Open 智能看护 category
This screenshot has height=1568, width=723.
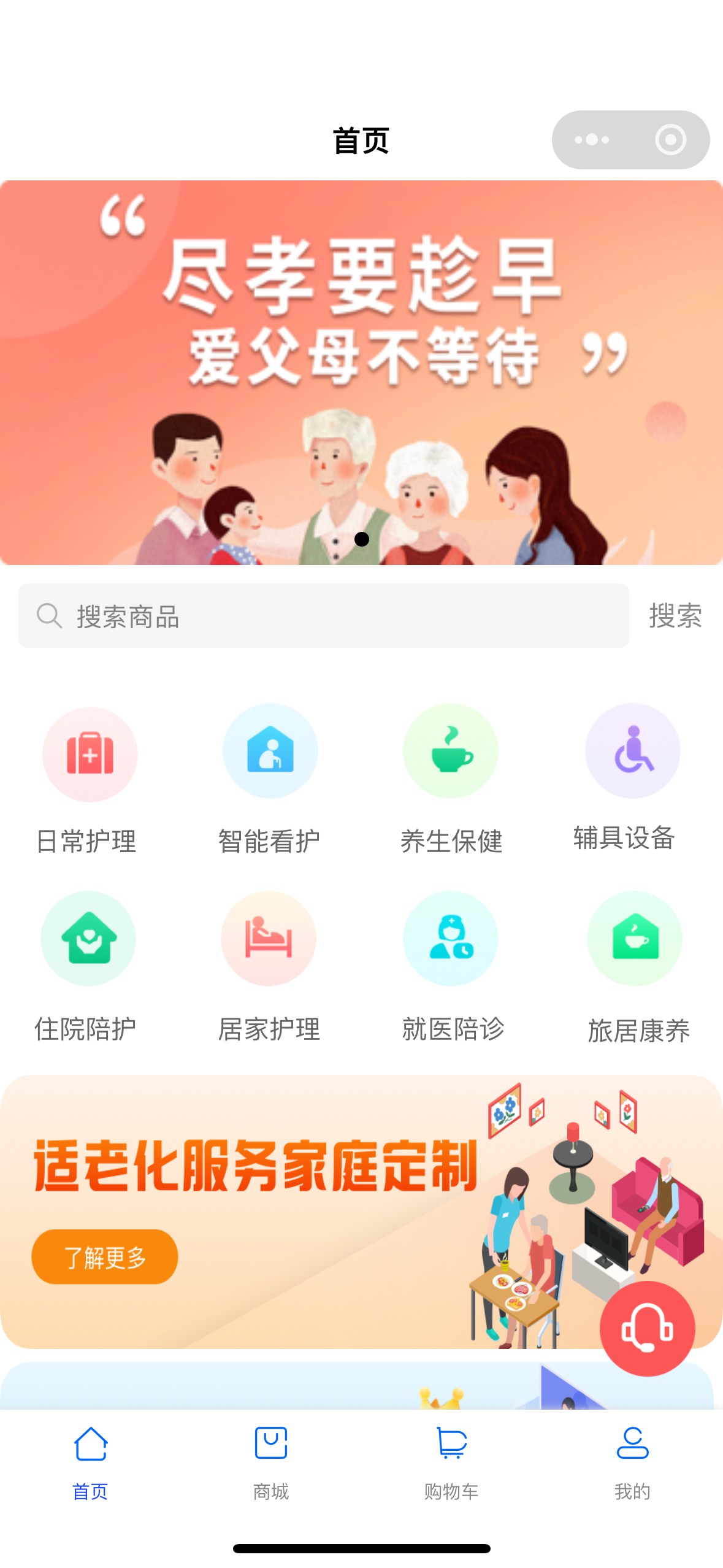point(270,779)
